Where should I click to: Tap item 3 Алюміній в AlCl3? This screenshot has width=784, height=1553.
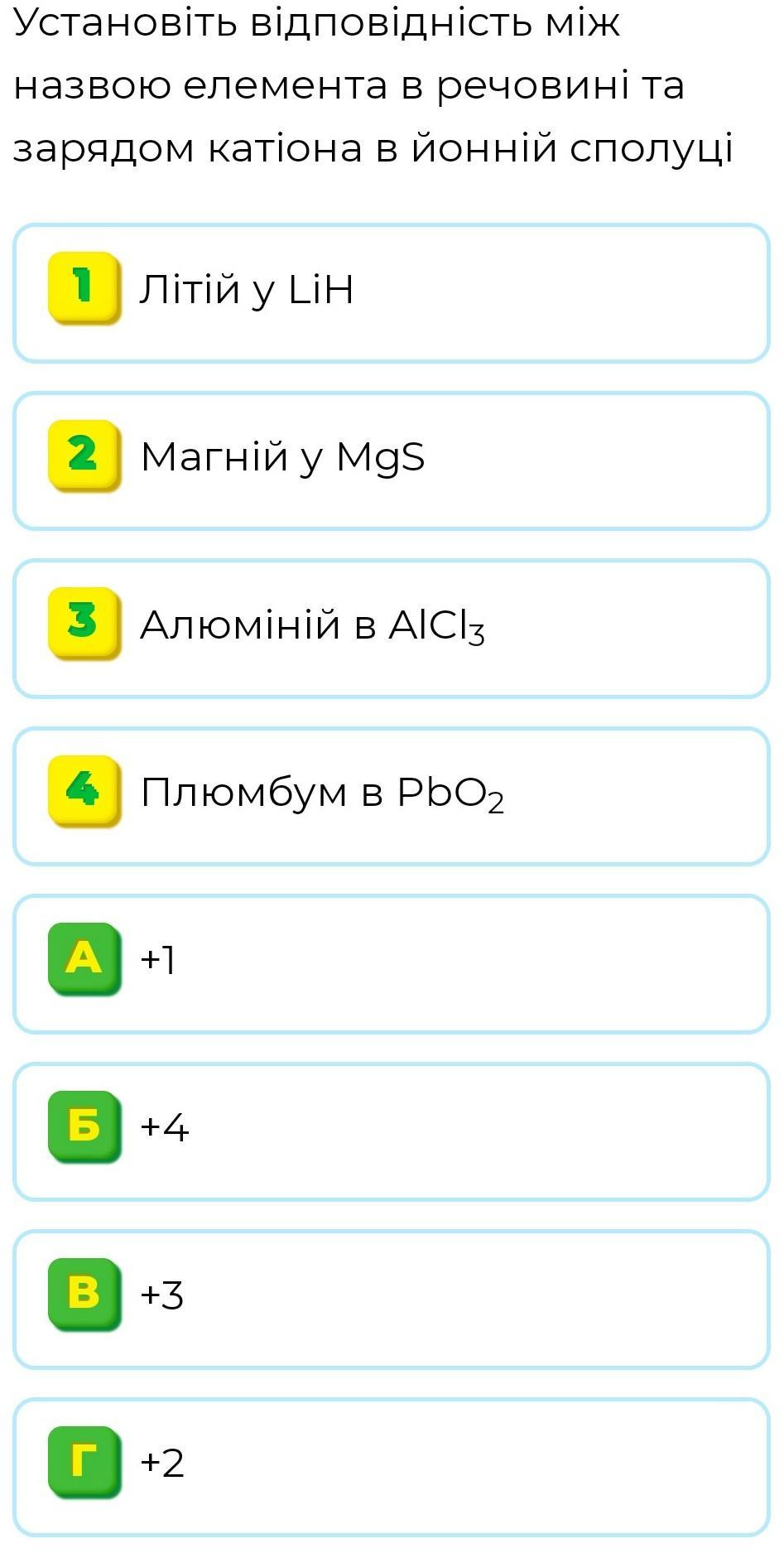pyautogui.click(x=392, y=629)
